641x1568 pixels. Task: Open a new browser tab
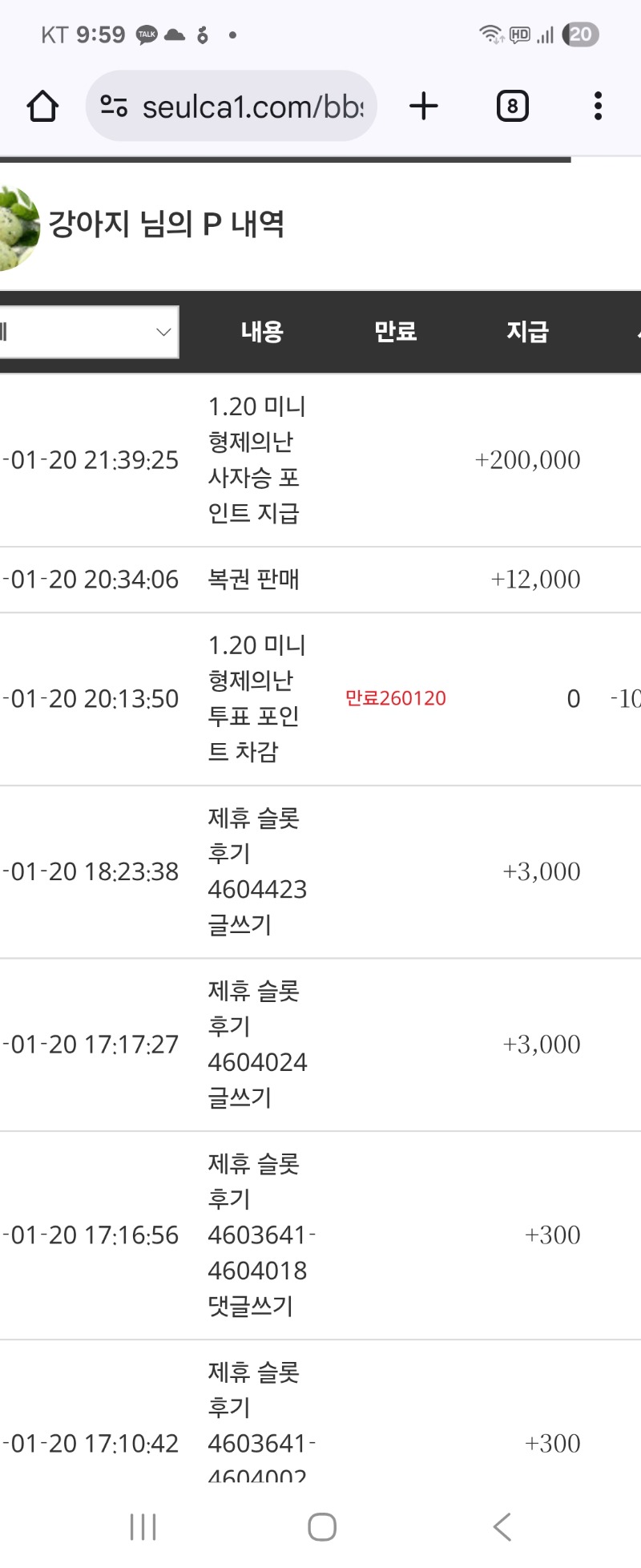424,106
